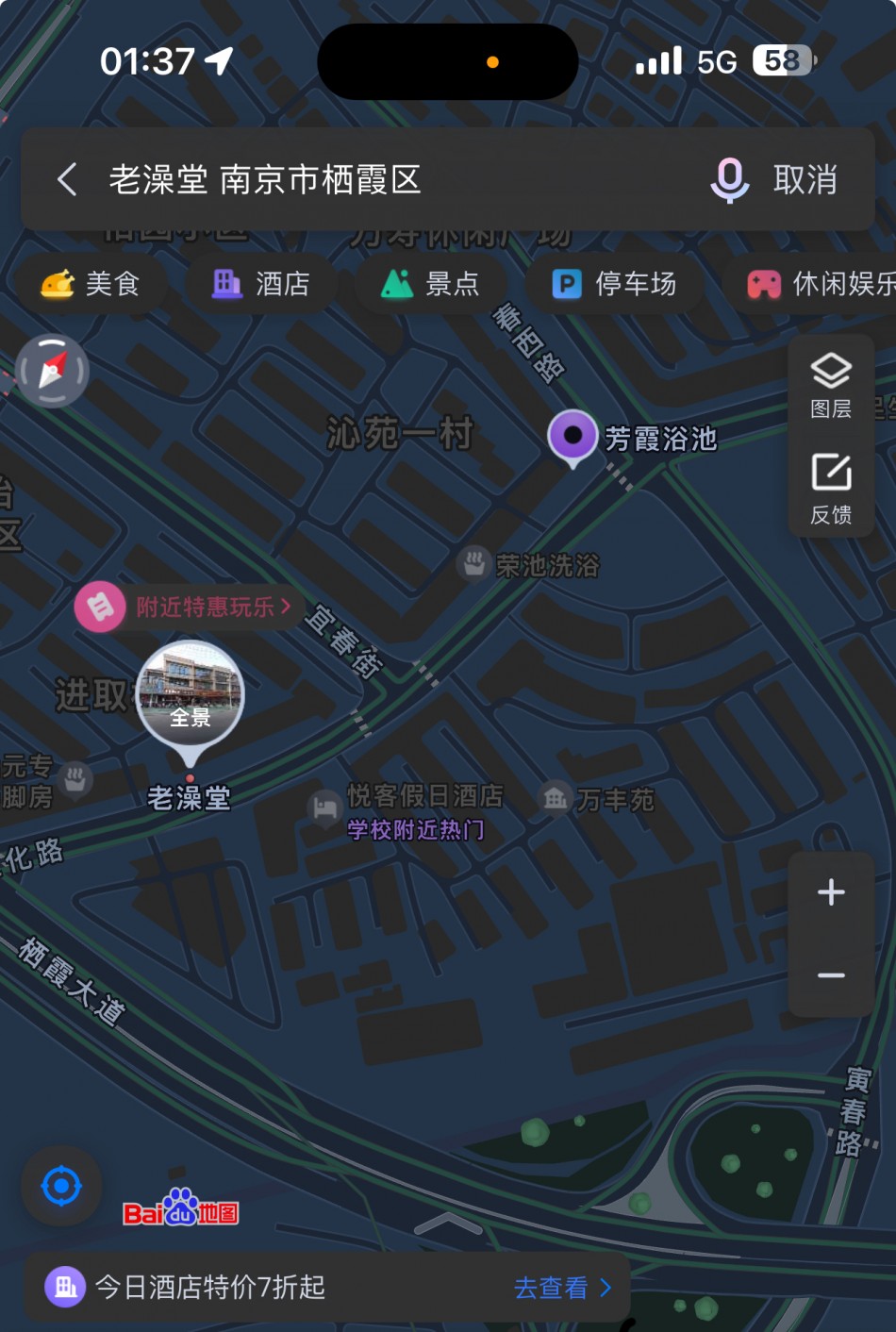Zoom out on the map

click(x=831, y=975)
